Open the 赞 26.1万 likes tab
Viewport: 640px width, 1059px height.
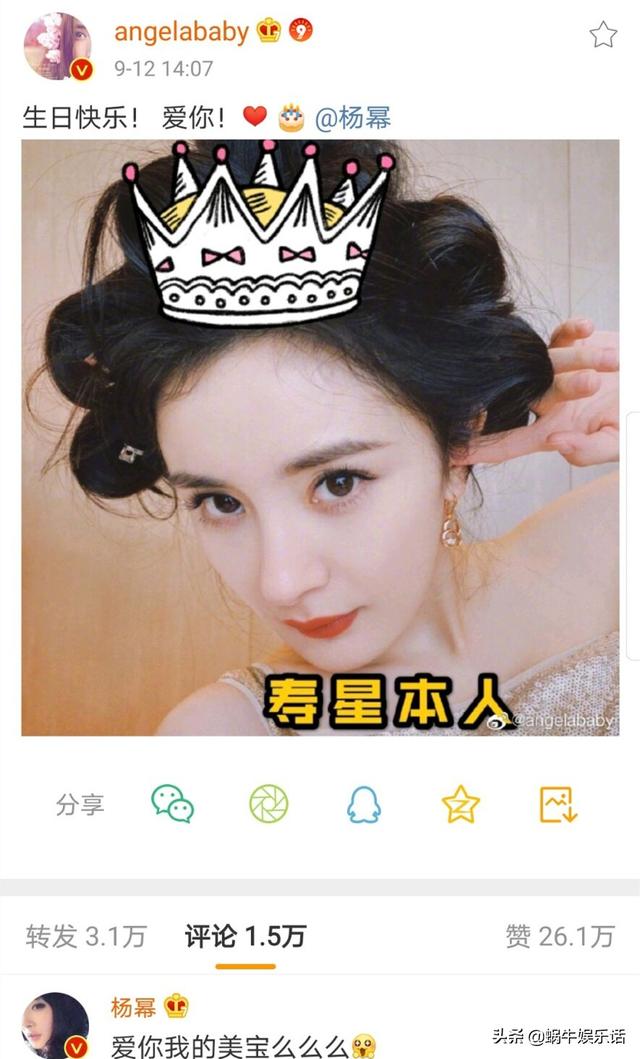tap(559, 936)
